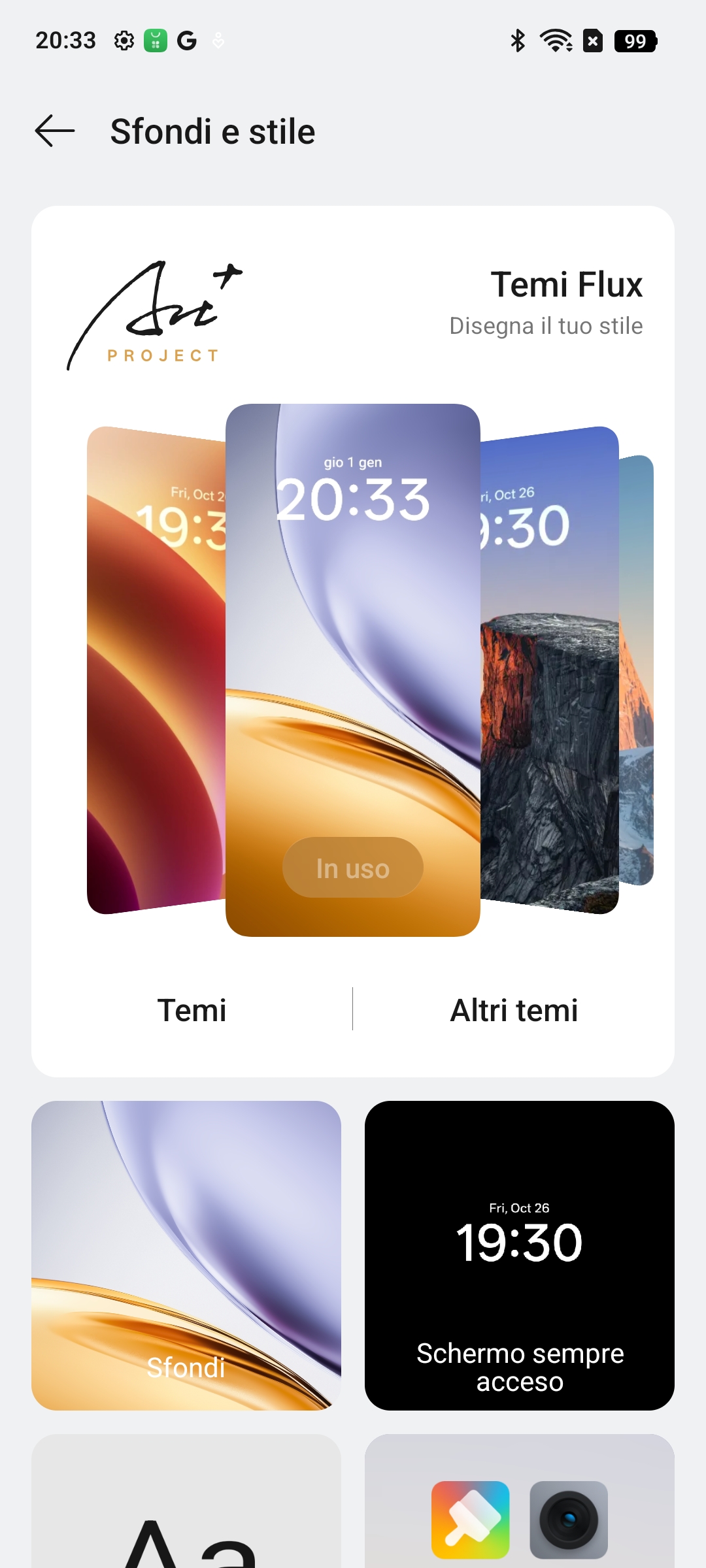Go back from Sfondi e stile
The height and width of the screenshot is (1568, 706).
pos(55,131)
